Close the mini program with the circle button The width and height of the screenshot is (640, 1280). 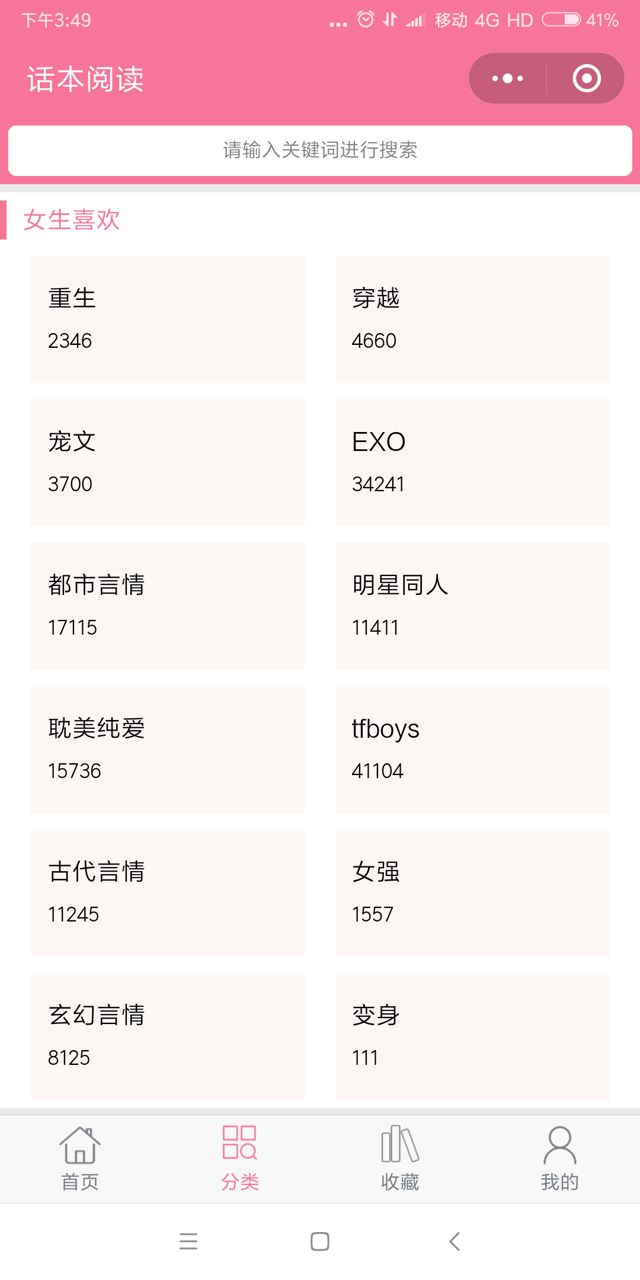(x=586, y=78)
